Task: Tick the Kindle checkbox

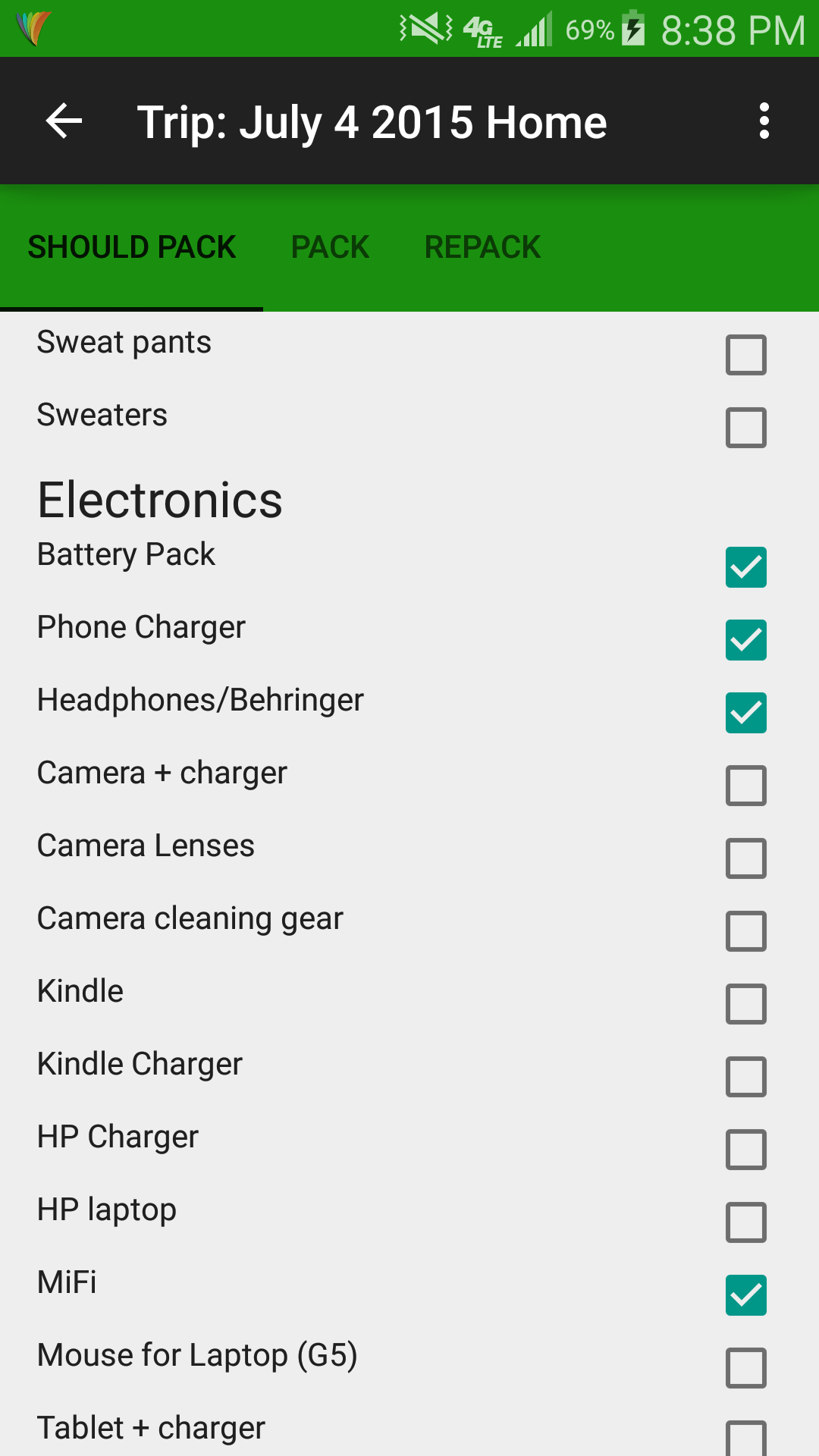Action: pos(745,1004)
